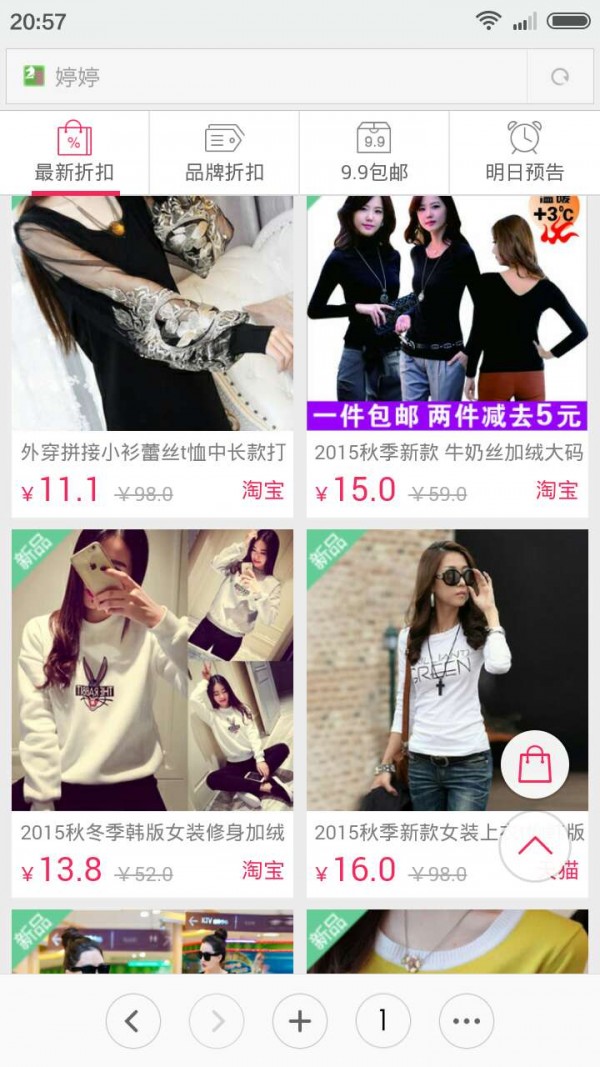The width and height of the screenshot is (600, 1067).
Task: Go back with the browser back arrow
Action: point(133,1020)
